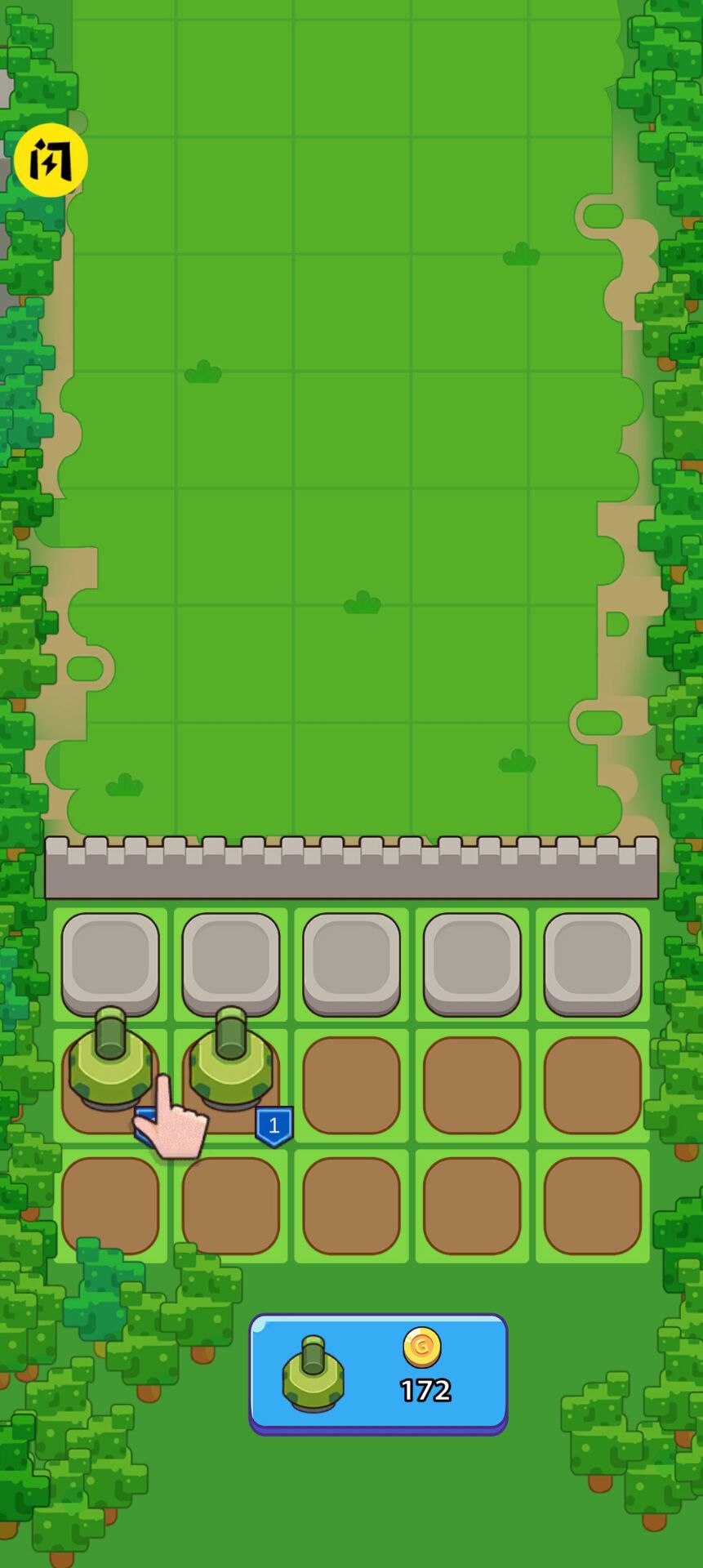The height and width of the screenshot is (1568, 703).
Task: Tap the yellow lightning icon
Action: click(51, 160)
